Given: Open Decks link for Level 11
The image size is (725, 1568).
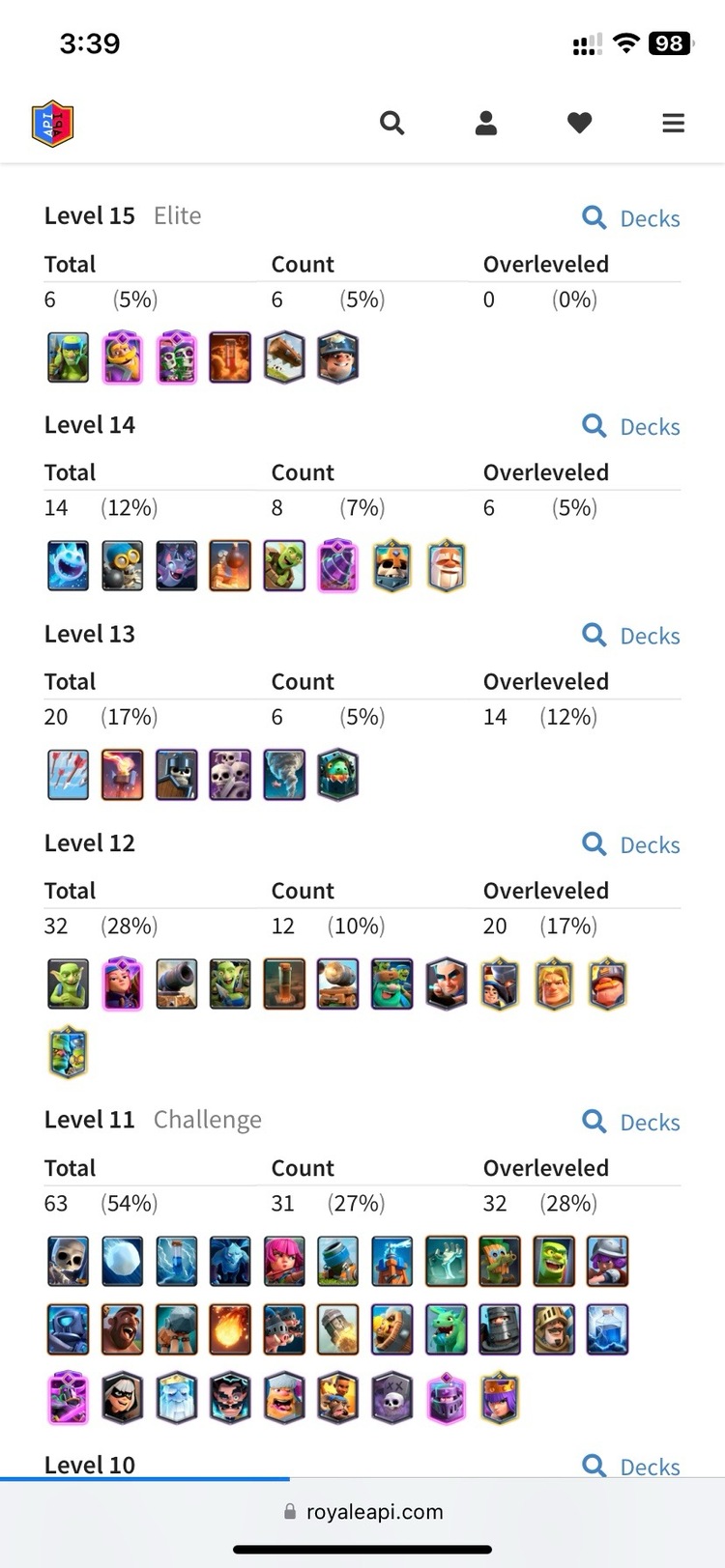Looking at the screenshot, I should (632, 1122).
